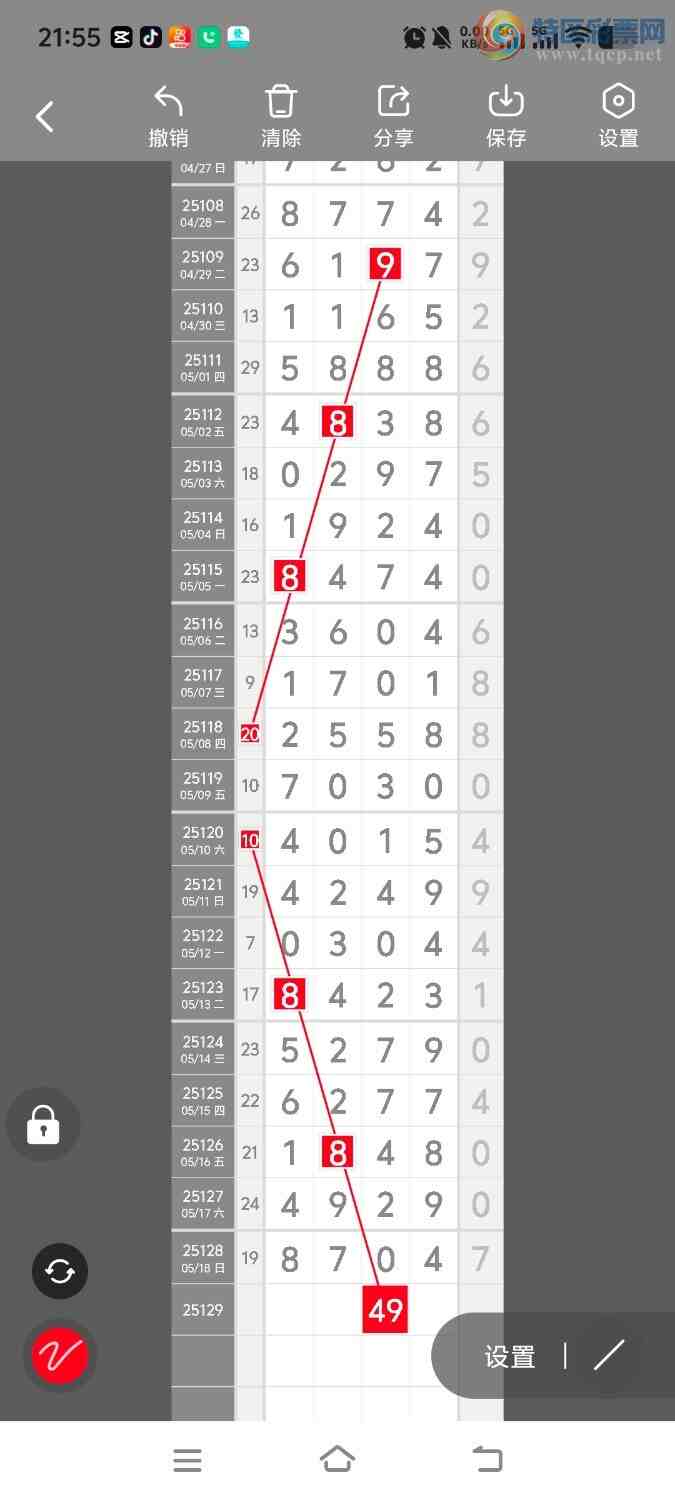Open recent apps from the navigation bar

[x=187, y=1460]
